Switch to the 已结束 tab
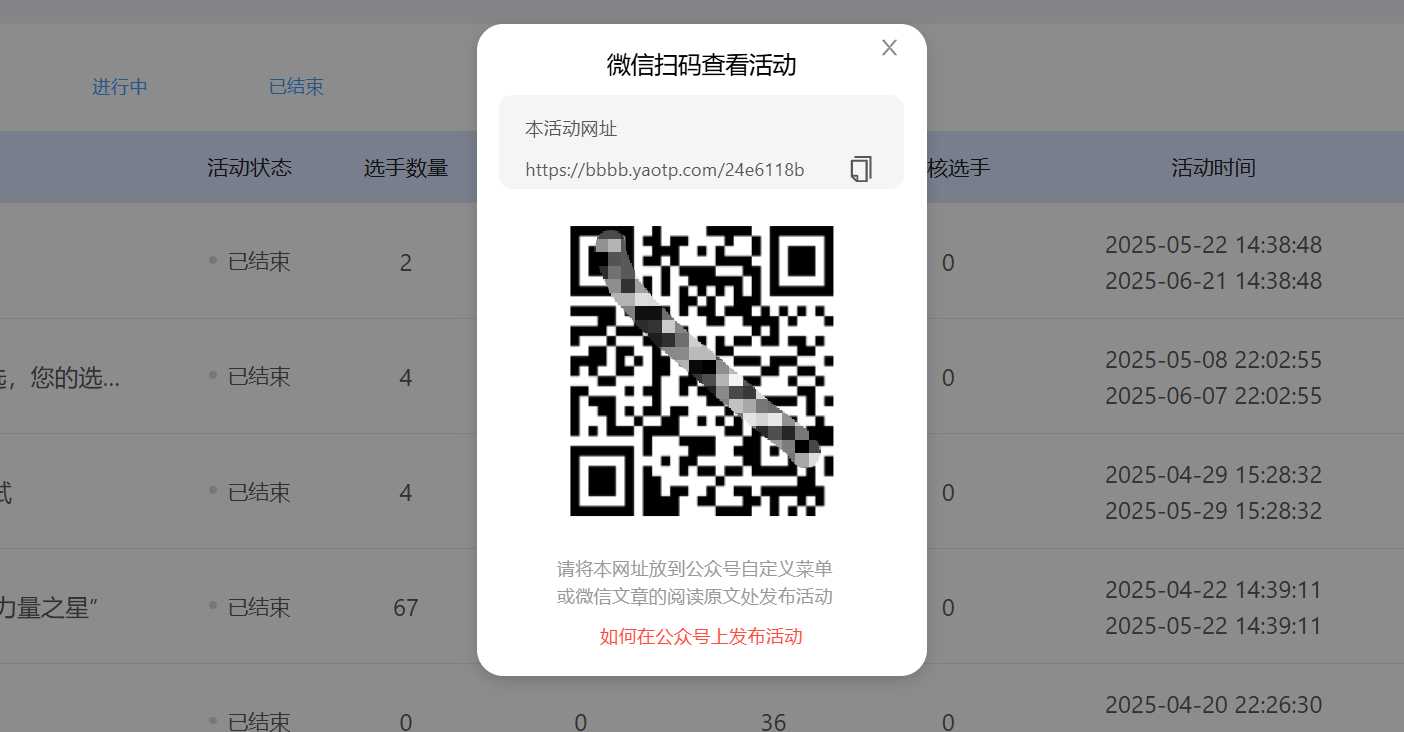1404x732 pixels. pos(296,87)
